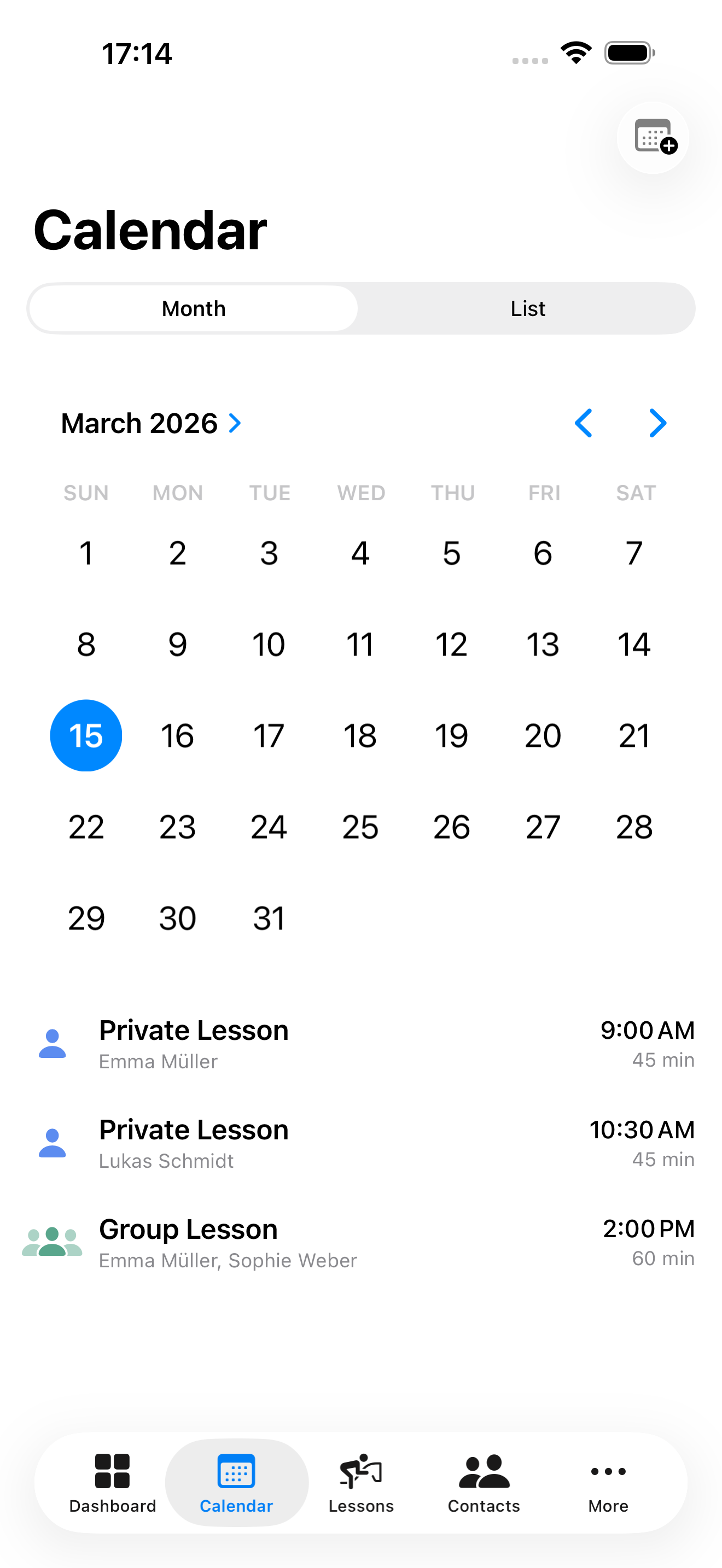The height and width of the screenshot is (1568, 722).
Task: Open the add event calendar icon
Action: [x=652, y=138]
